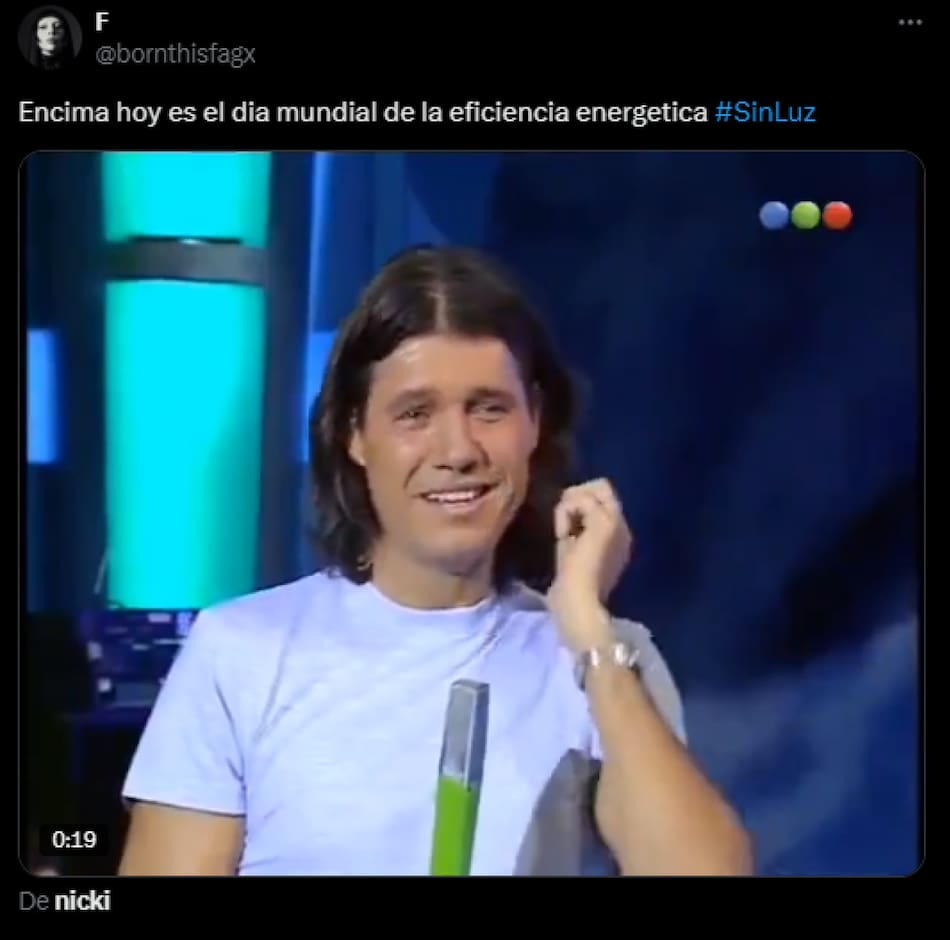Visit the @bornthisfagx profile handle
This screenshot has width=950, height=940.
pos(175,55)
